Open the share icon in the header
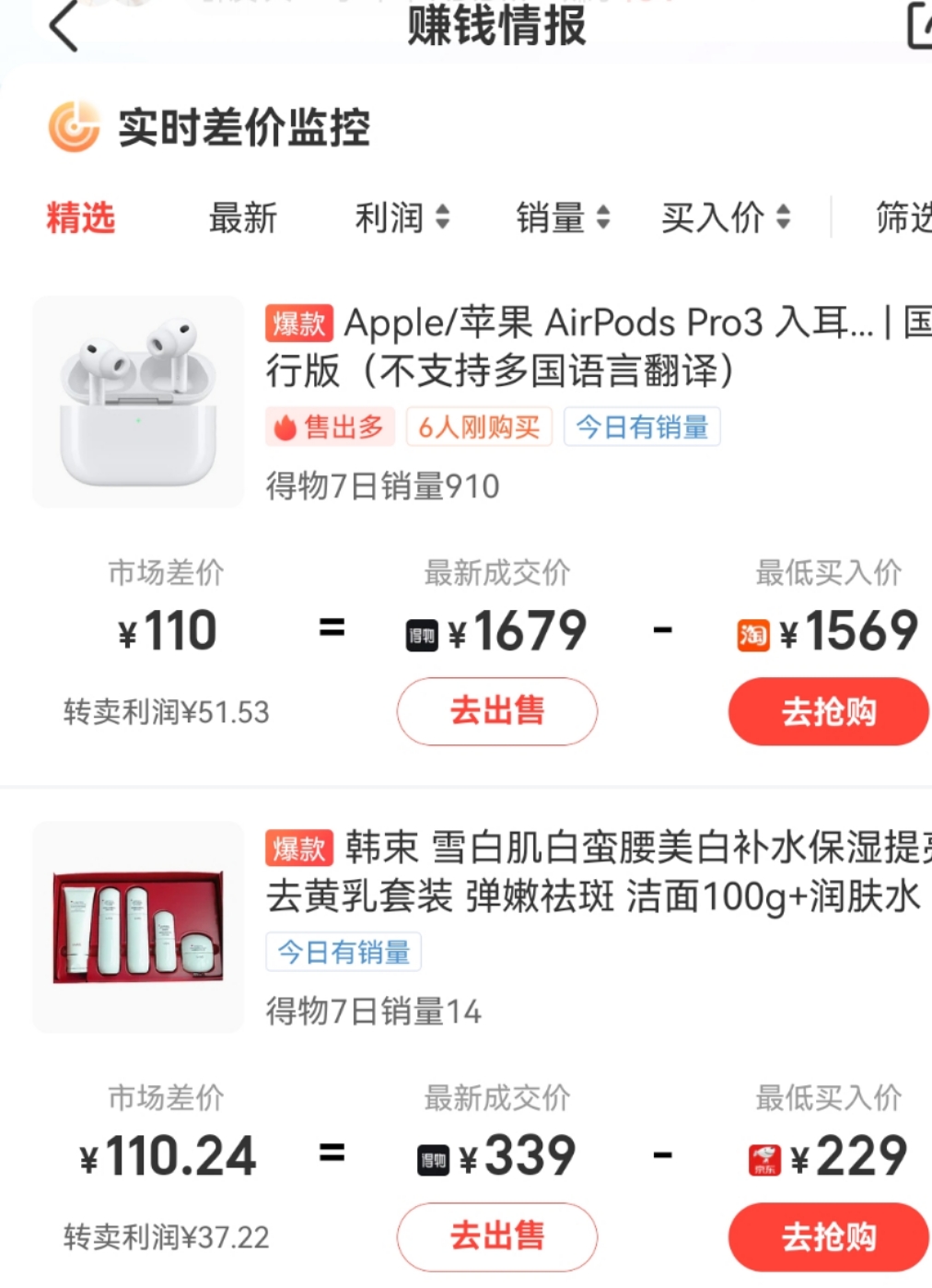The width and height of the screenshot is (932, 1288). coord(920,26)
